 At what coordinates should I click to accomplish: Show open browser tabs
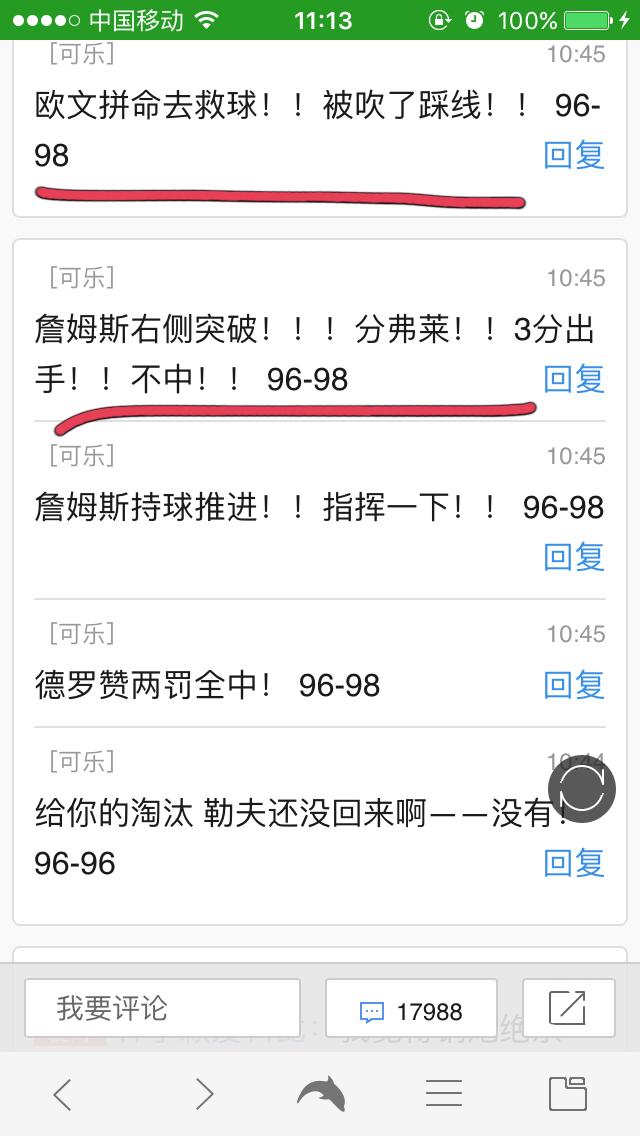click(568, 1095)
